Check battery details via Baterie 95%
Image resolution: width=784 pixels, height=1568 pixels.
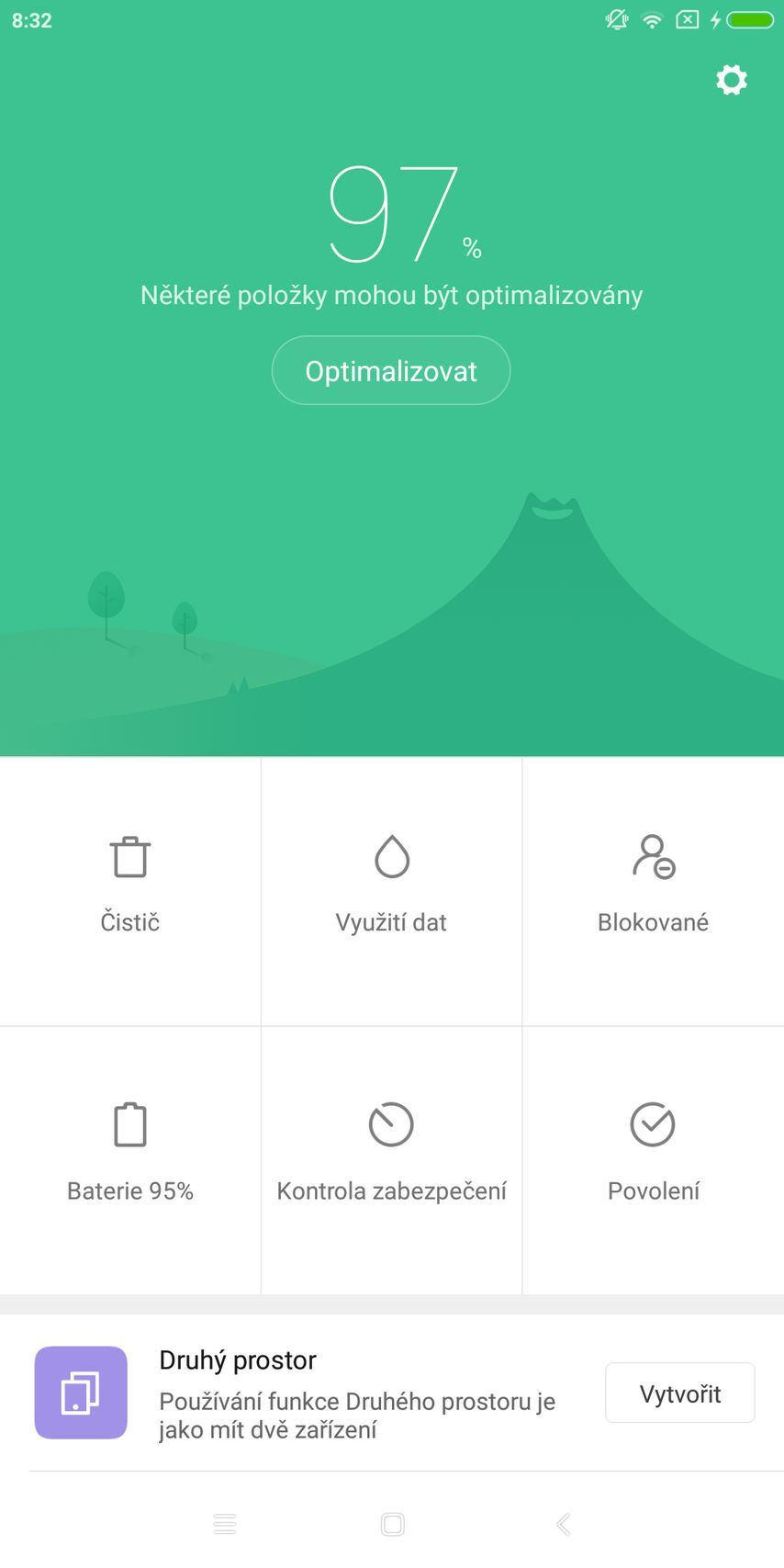129,1151
